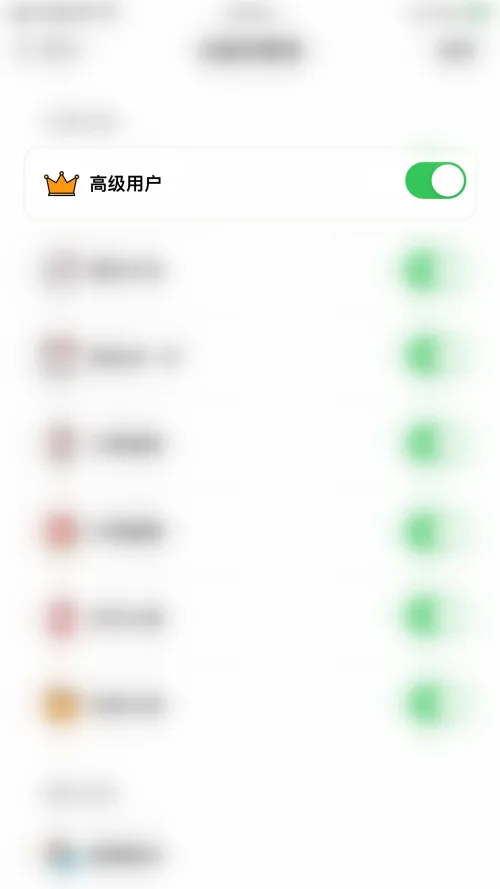Toggle off the 高级用户 switch
The width and height of the screenshot is (500, 889).
(x=435, y=180)
